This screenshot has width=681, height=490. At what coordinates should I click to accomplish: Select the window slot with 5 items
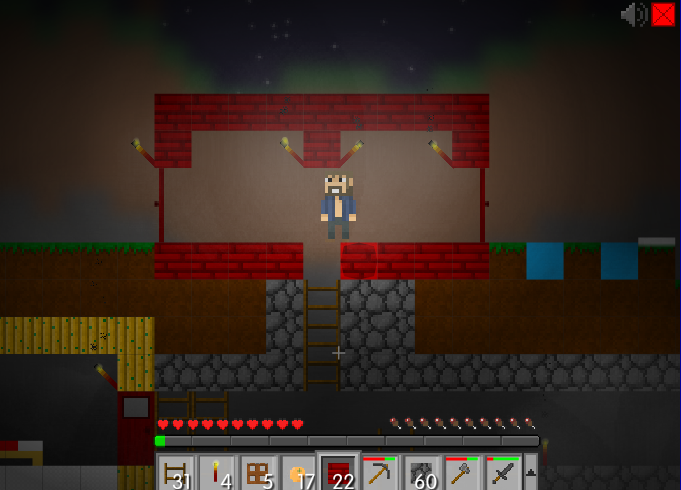pyautogui.click(x=258, y=473)
